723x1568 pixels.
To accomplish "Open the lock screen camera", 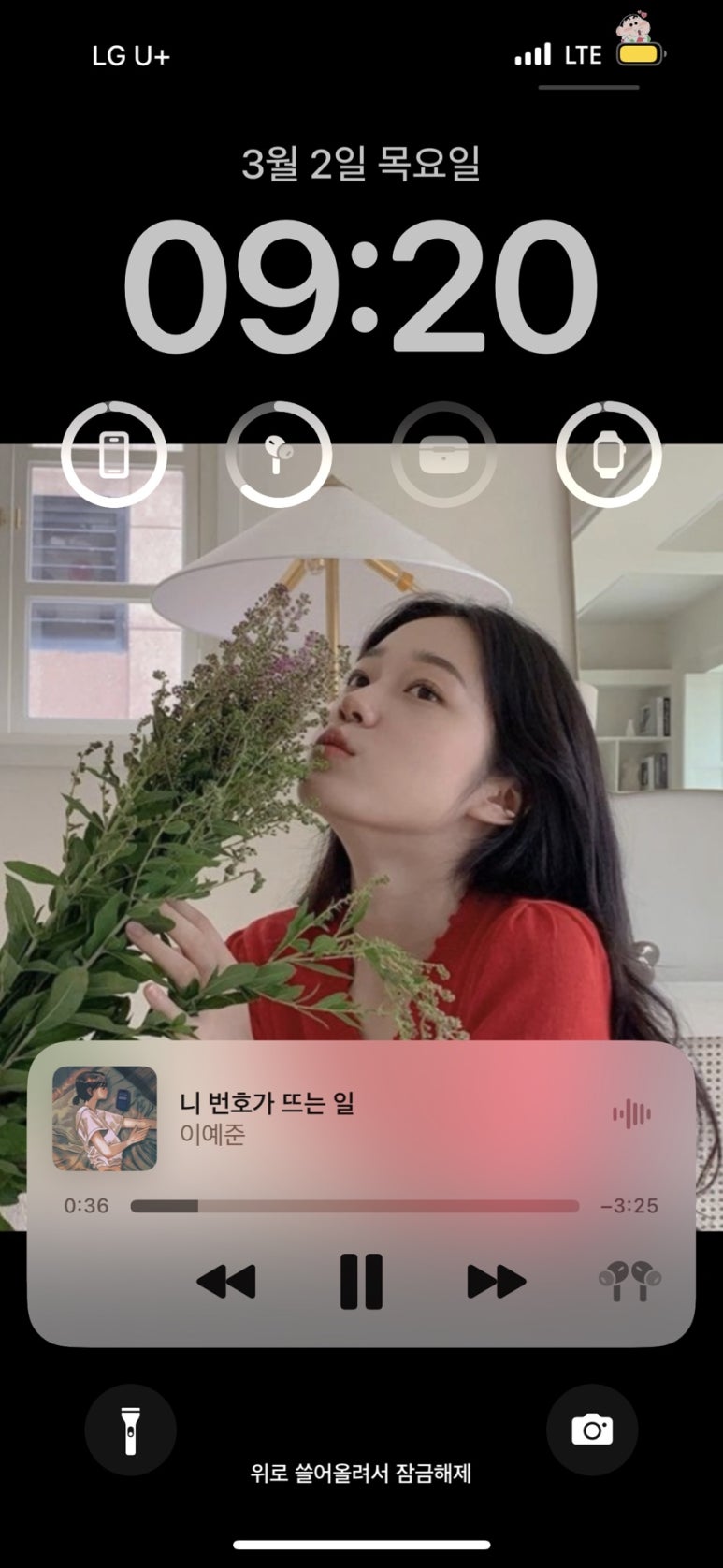I will 592,1430.
